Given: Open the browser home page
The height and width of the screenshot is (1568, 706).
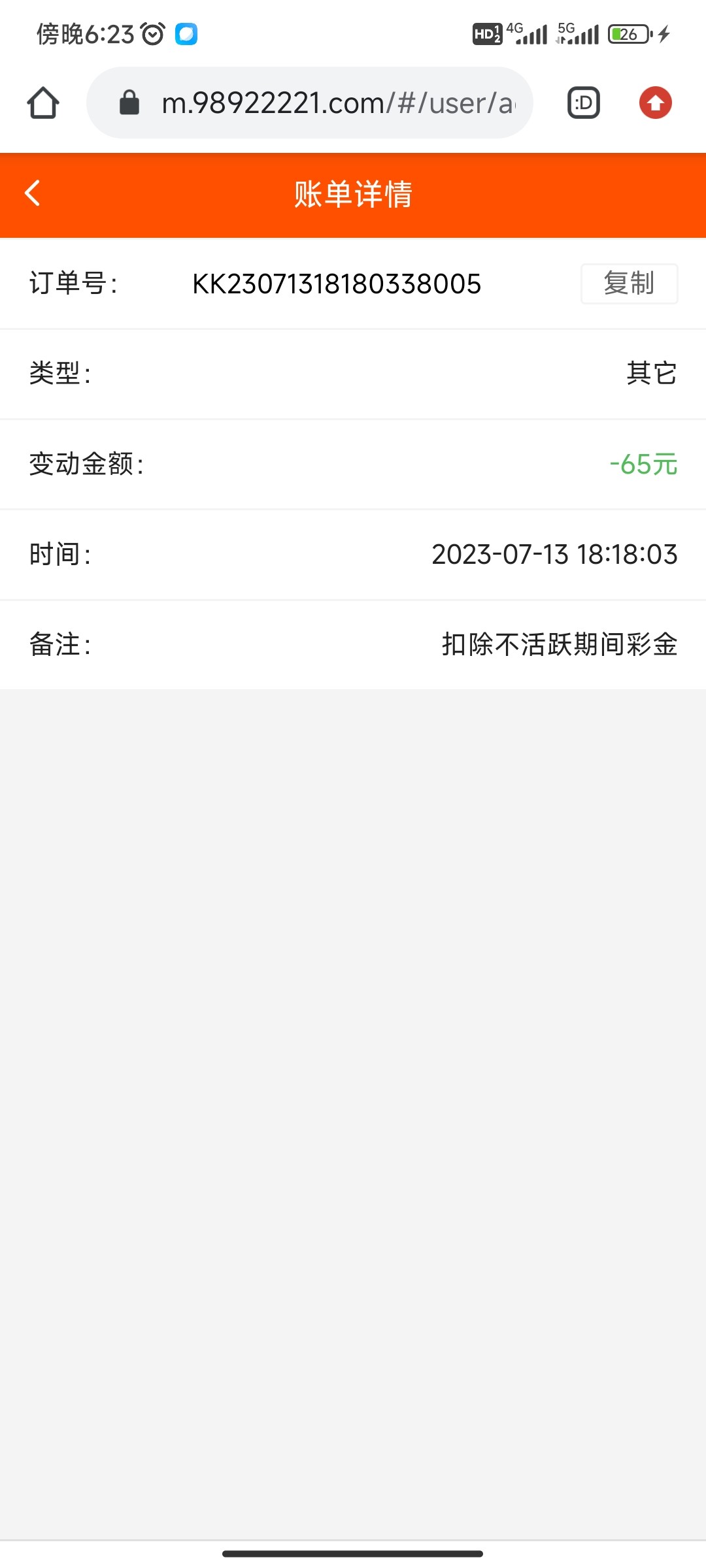Looking at the screenshot, I should point(43,103).
